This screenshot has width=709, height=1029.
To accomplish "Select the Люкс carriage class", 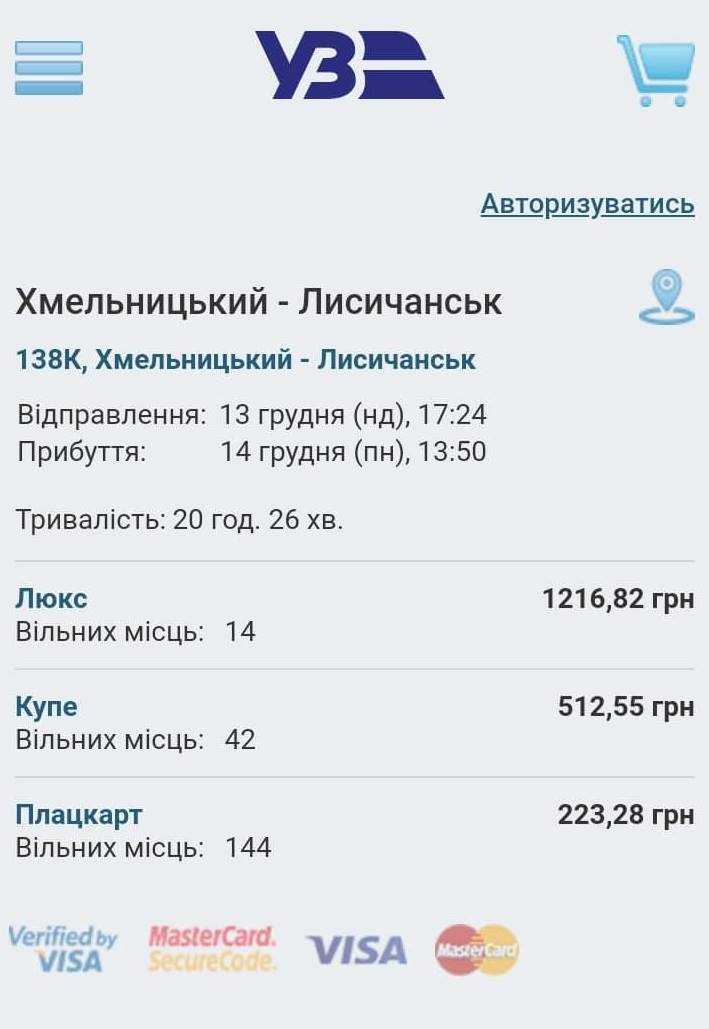I will (52, 599).
